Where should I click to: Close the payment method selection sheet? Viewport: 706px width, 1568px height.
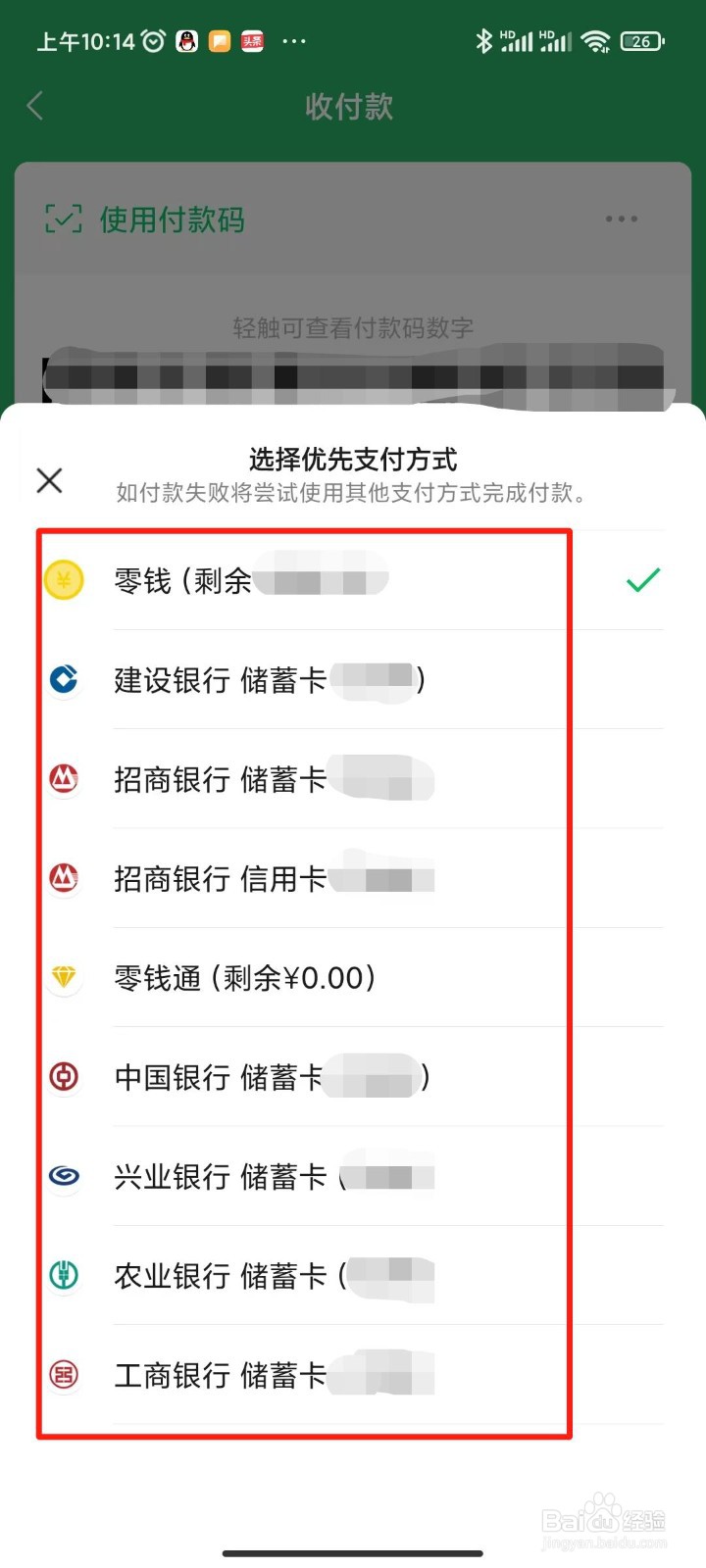coord(49,480)
